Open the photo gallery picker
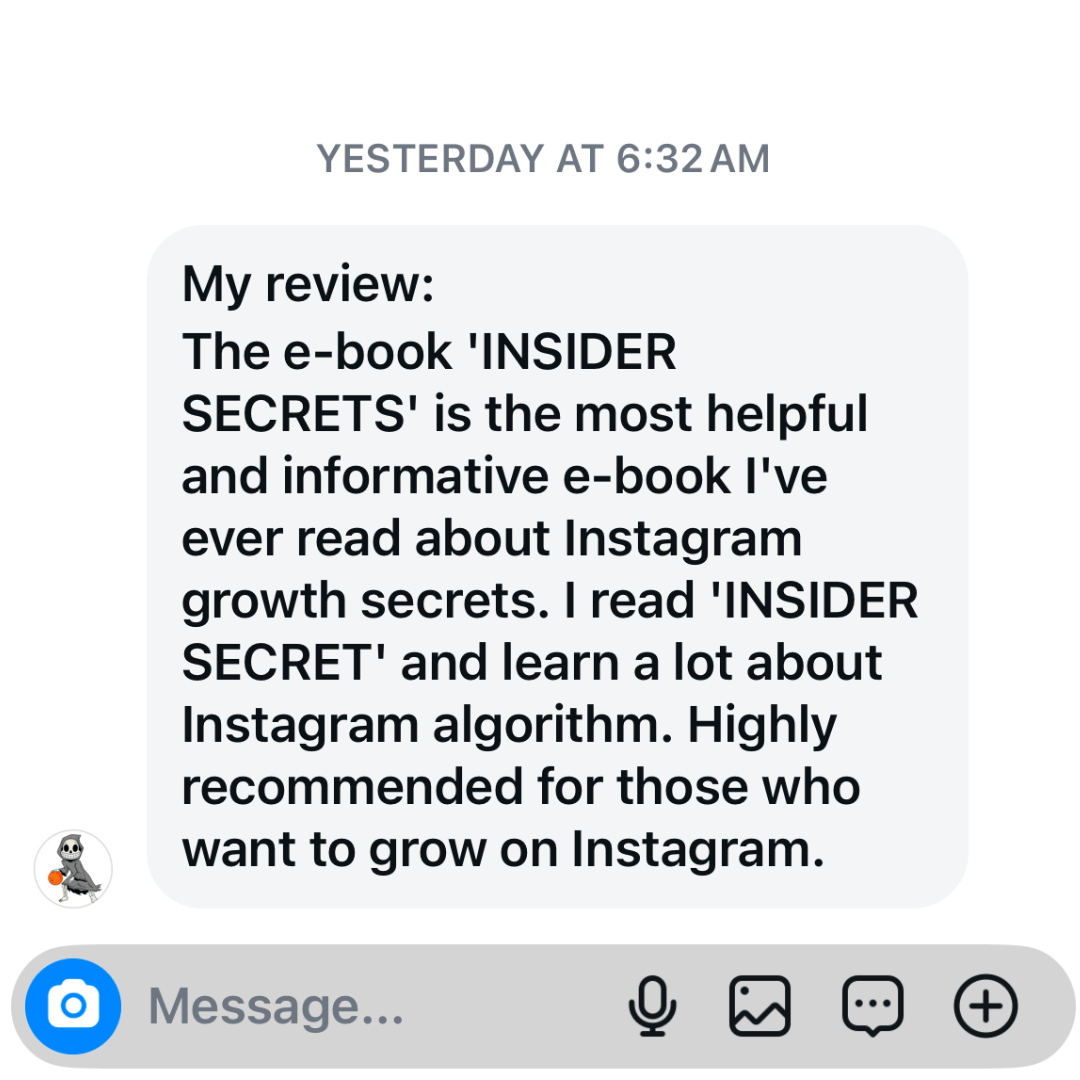 click(760, 1005)
